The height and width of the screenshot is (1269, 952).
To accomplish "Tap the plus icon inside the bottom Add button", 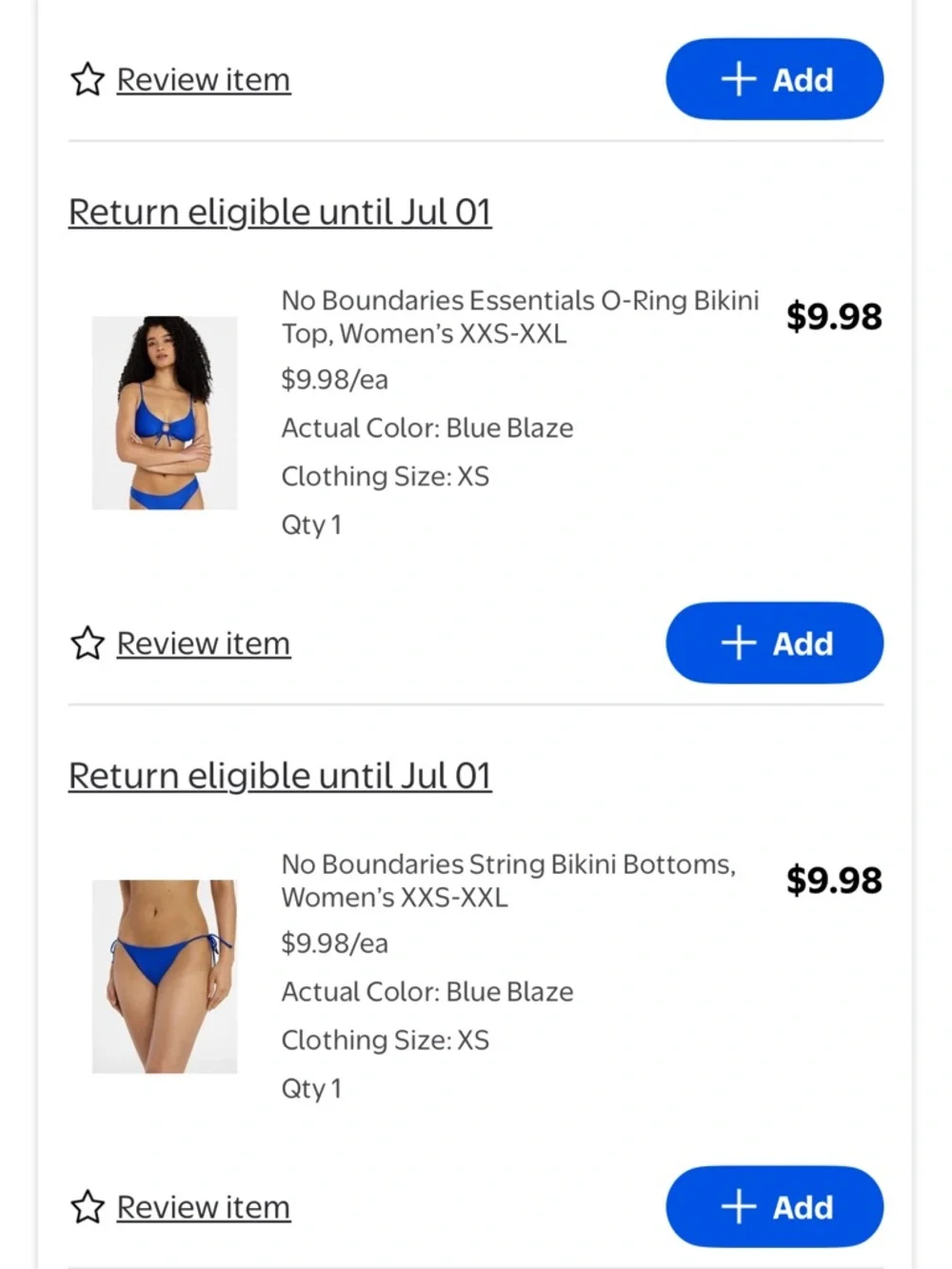I will [738, 1207].
